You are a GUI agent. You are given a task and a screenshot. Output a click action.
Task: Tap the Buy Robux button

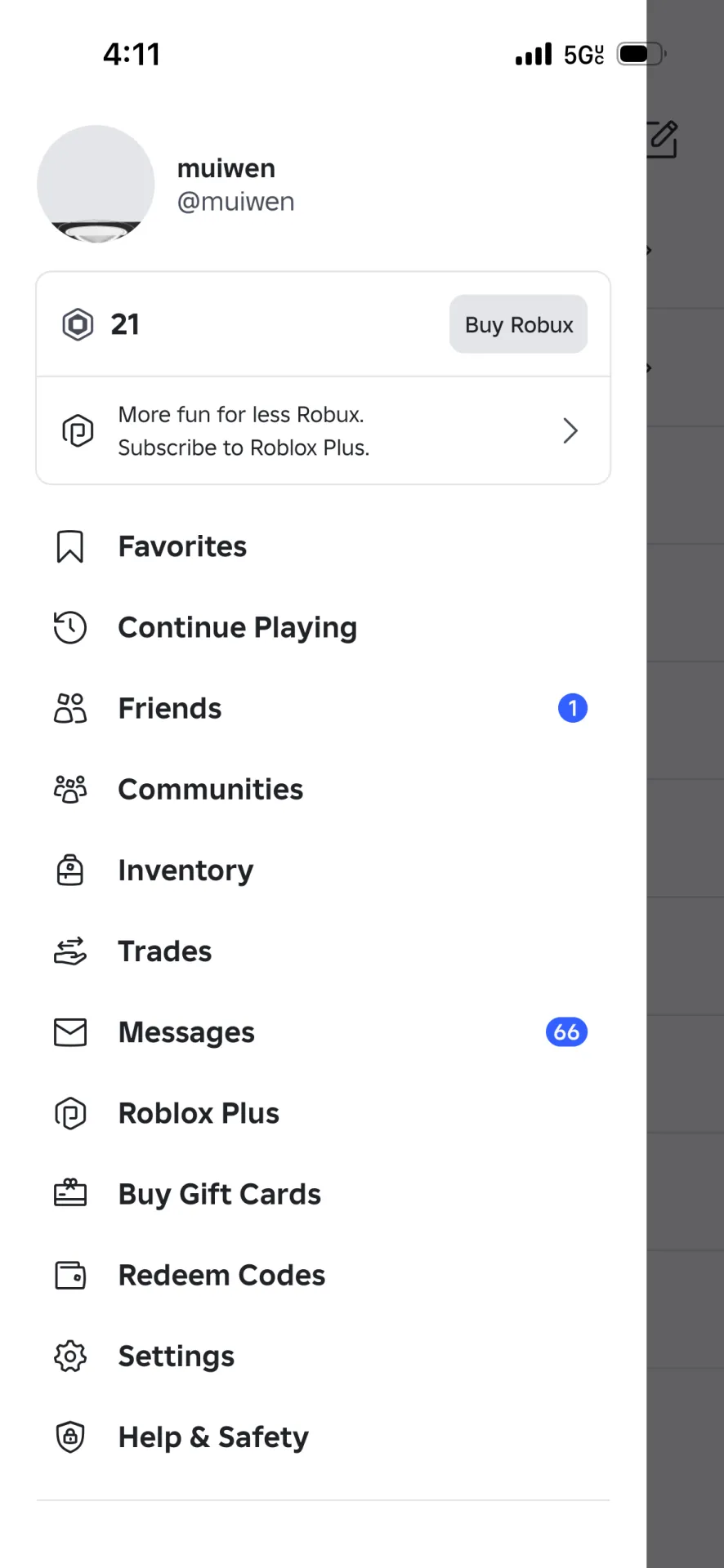(518, 324)
